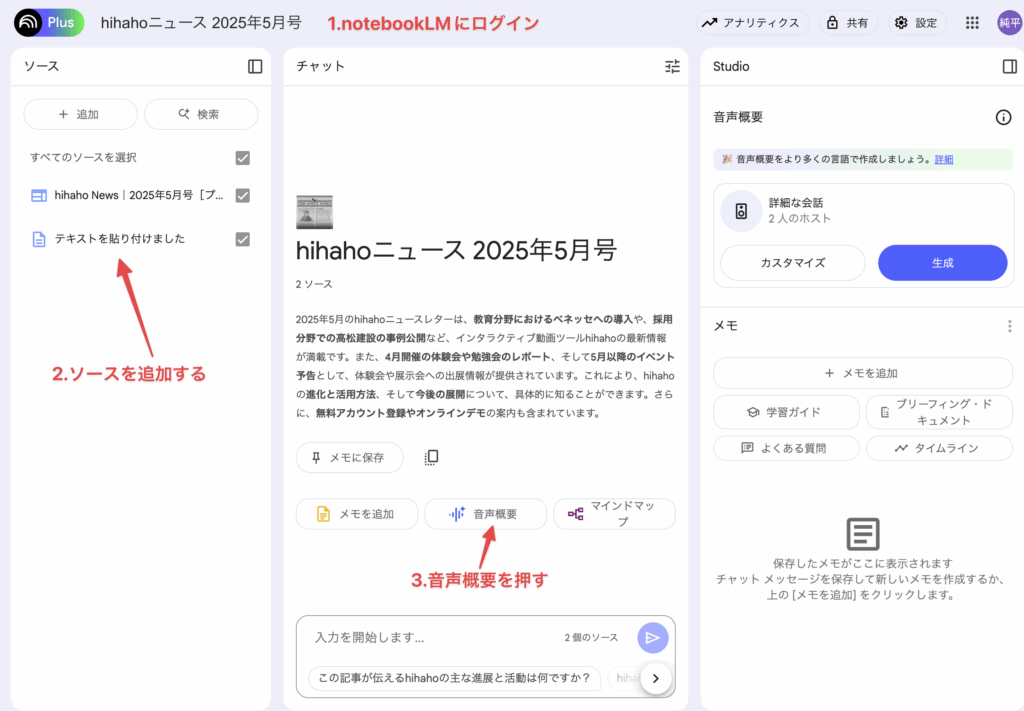Open 設定 settings
The image size is (1024, 711).
click(915, 22)
